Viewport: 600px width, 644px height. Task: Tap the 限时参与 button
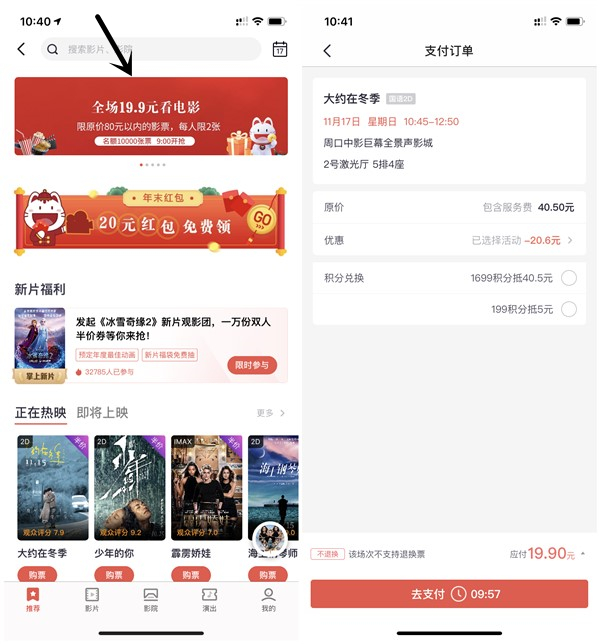pyautogui.click(x=252, y=365)
